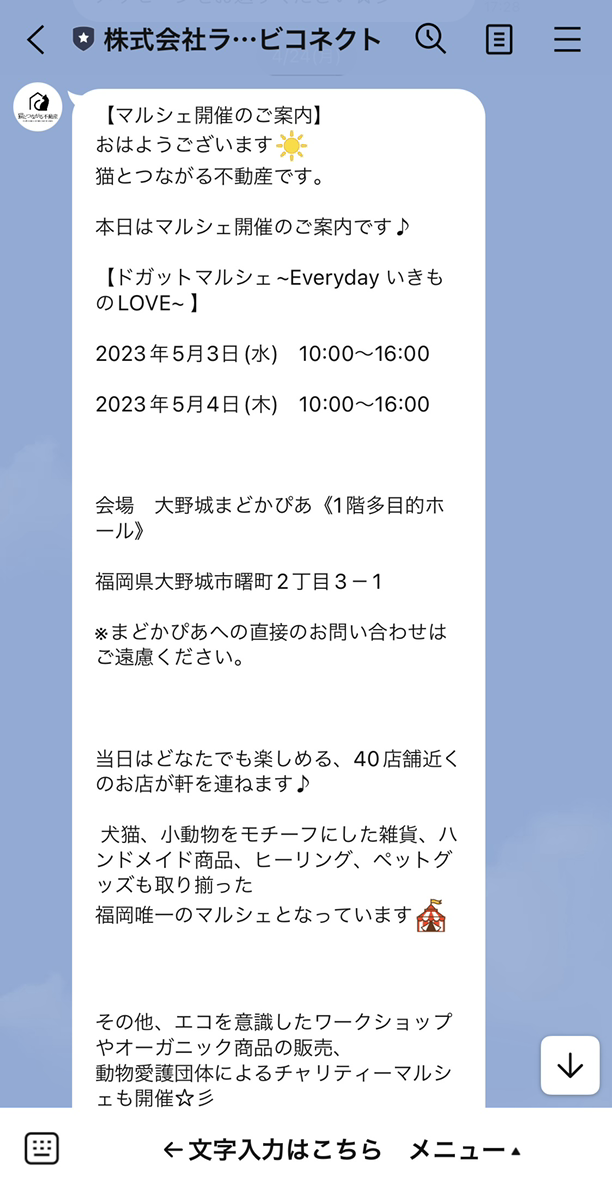
Task: Open the notes list icon
Action: [x=498, y=40]
